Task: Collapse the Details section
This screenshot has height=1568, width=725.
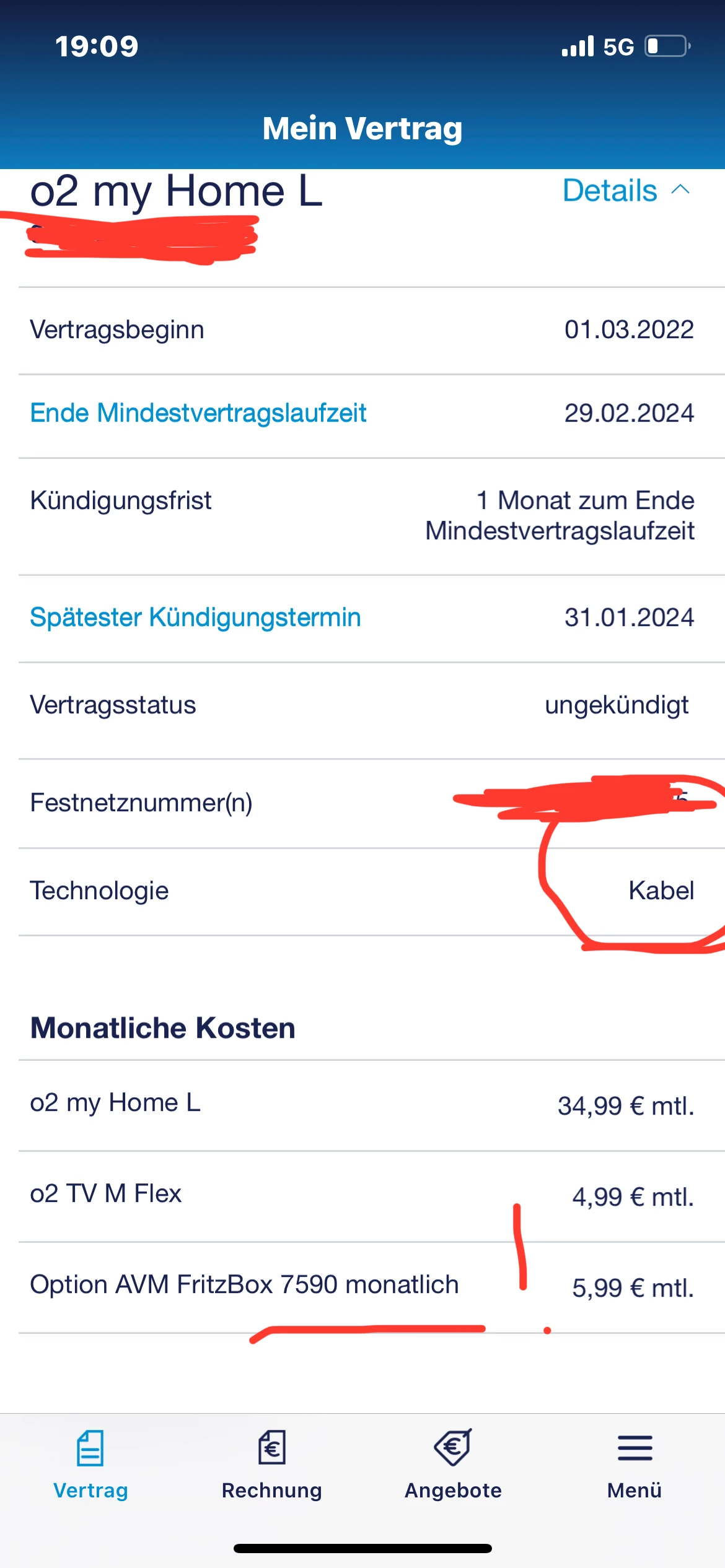Action: tap(626, 191)
